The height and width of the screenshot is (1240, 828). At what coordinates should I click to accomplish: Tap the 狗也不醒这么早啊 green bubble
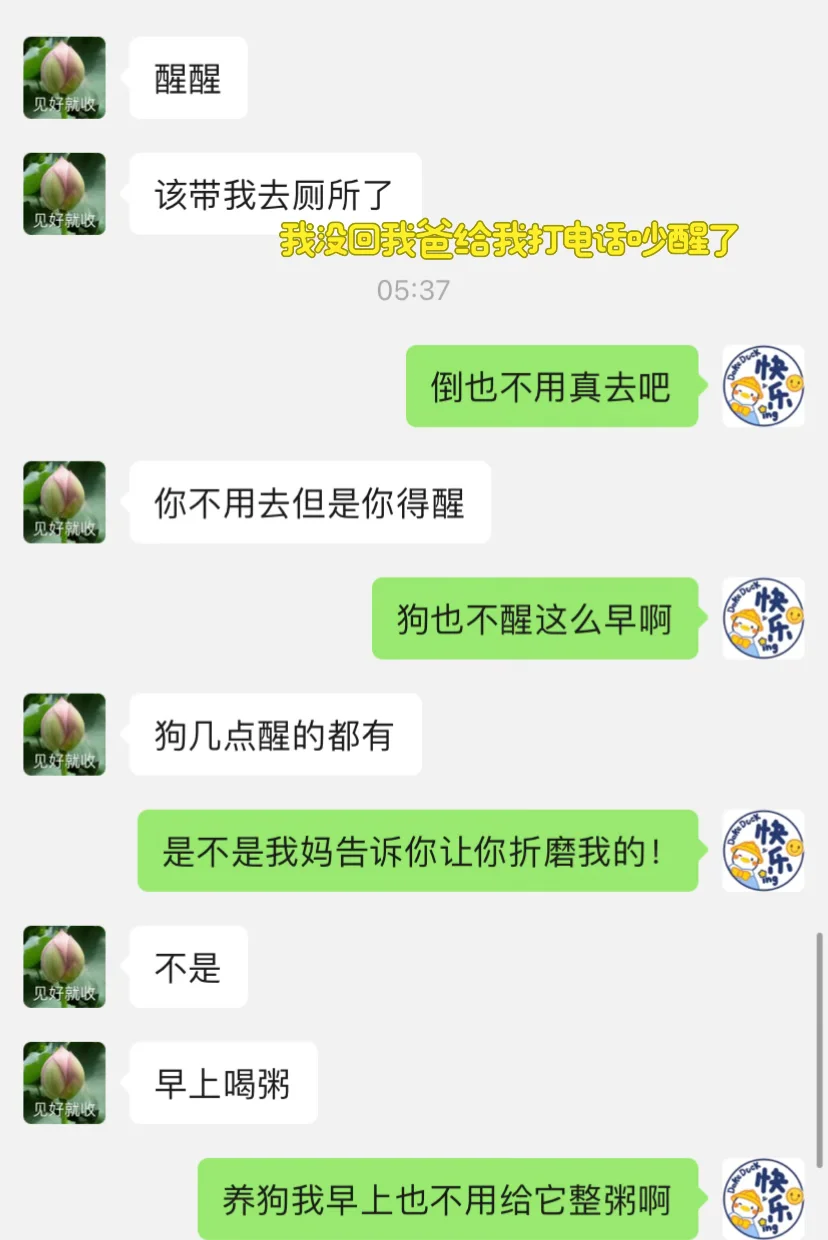[535, 619]
